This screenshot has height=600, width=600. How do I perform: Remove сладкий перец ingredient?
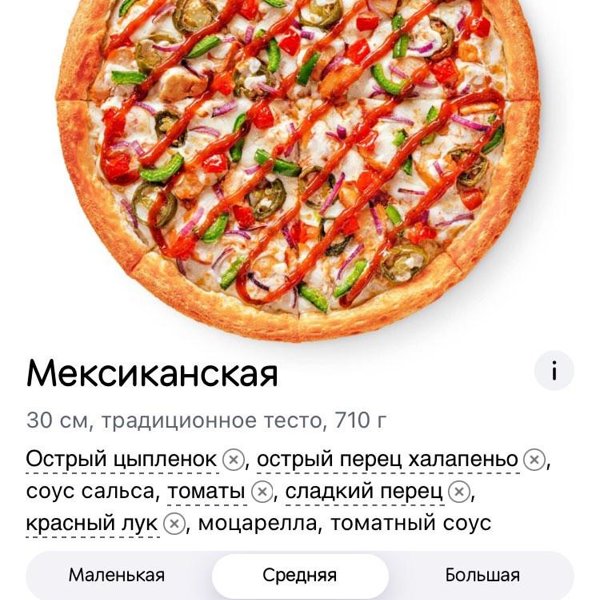(458, 491)
